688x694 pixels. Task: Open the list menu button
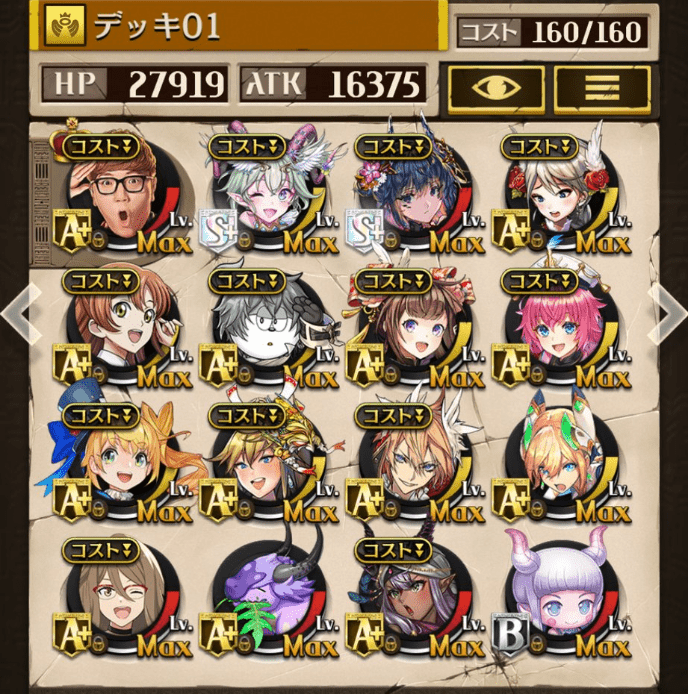click(602, 88)
